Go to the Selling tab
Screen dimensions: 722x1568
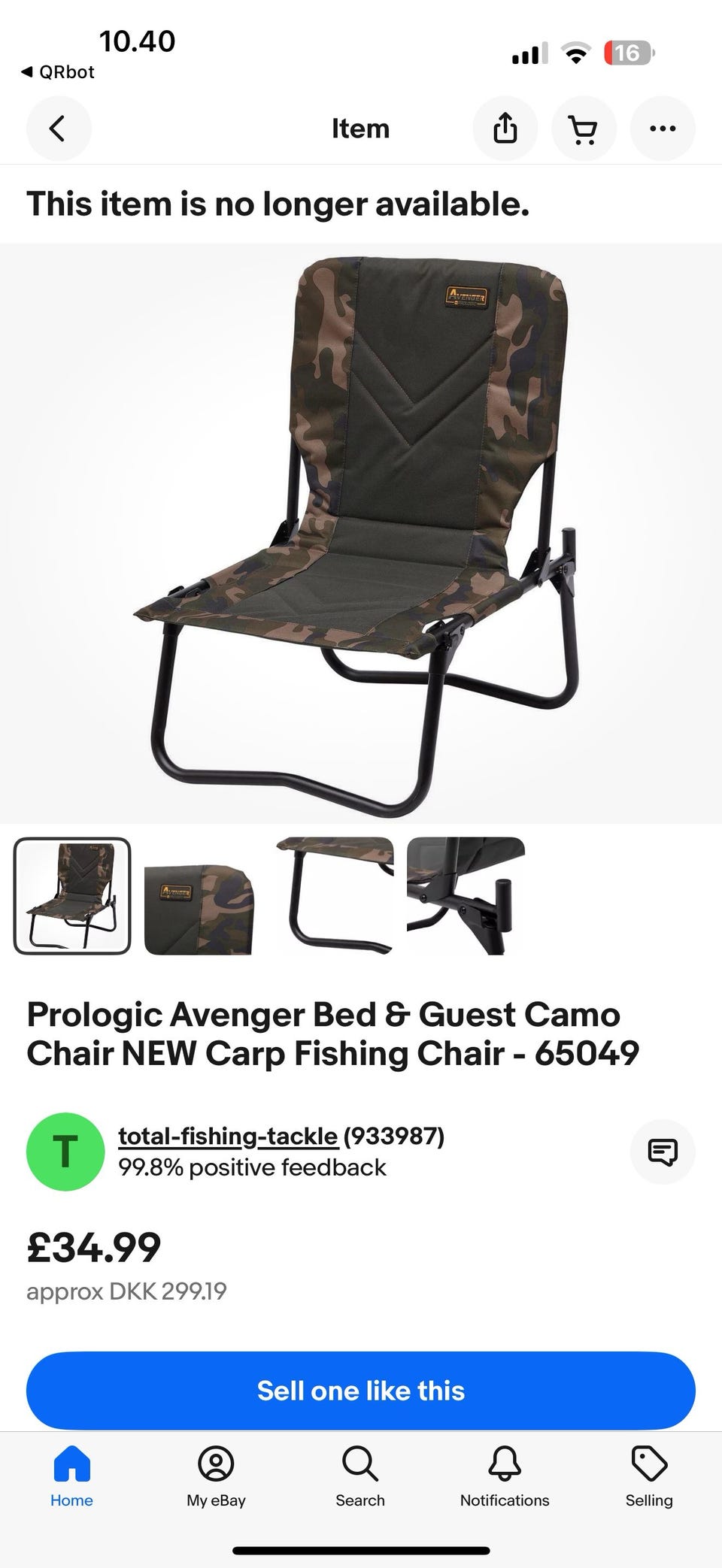(649, 1477)
